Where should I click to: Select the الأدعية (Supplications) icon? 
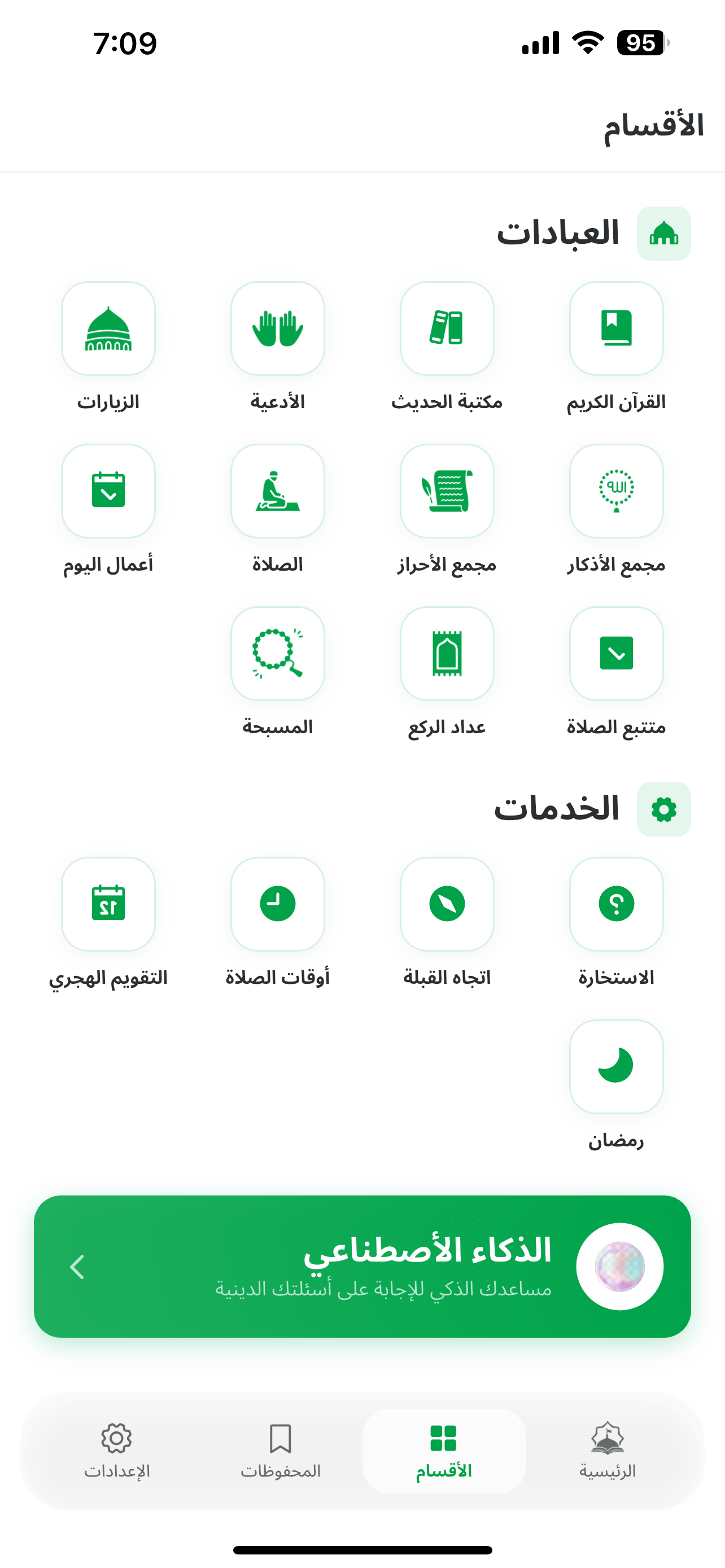pyautogui.click(x=278, y=329)
